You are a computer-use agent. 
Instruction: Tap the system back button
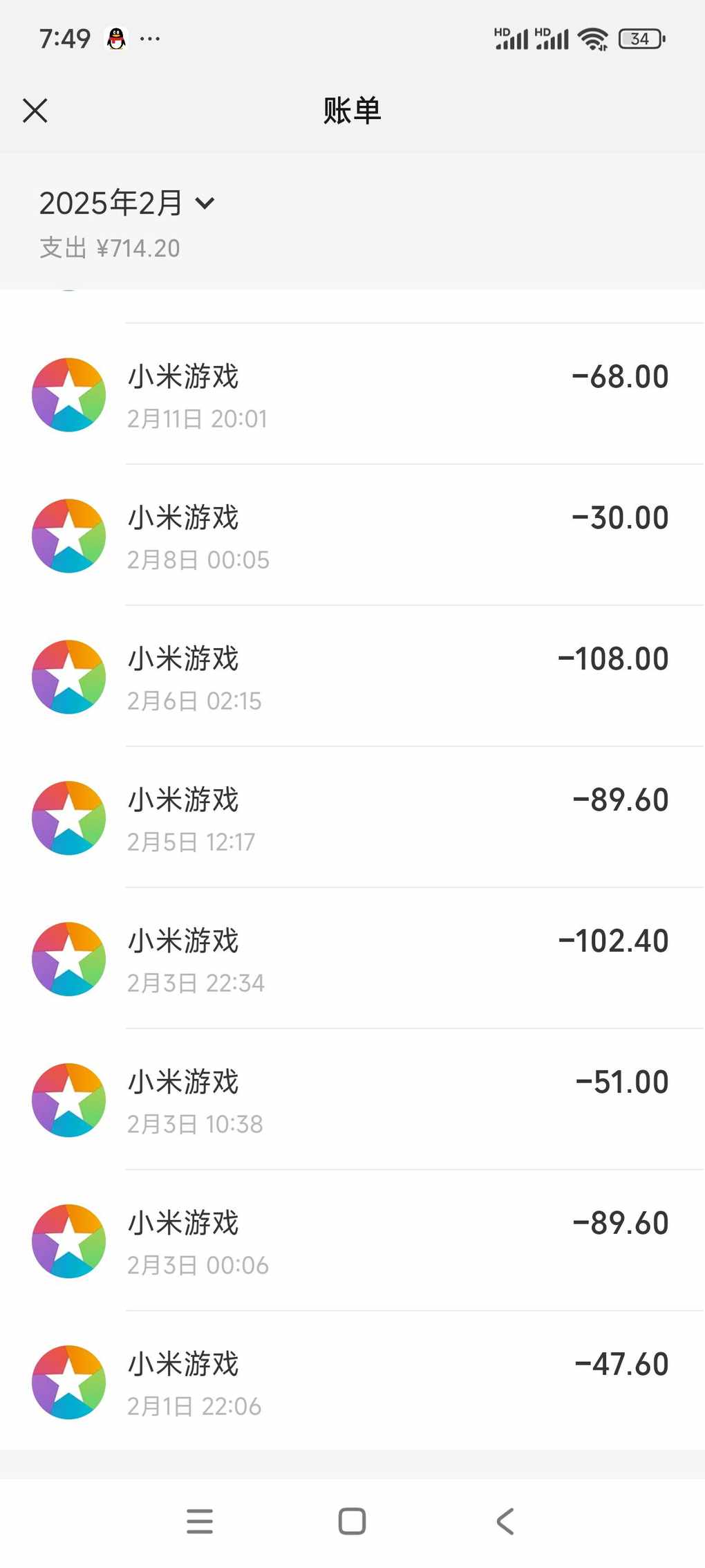505,1522
